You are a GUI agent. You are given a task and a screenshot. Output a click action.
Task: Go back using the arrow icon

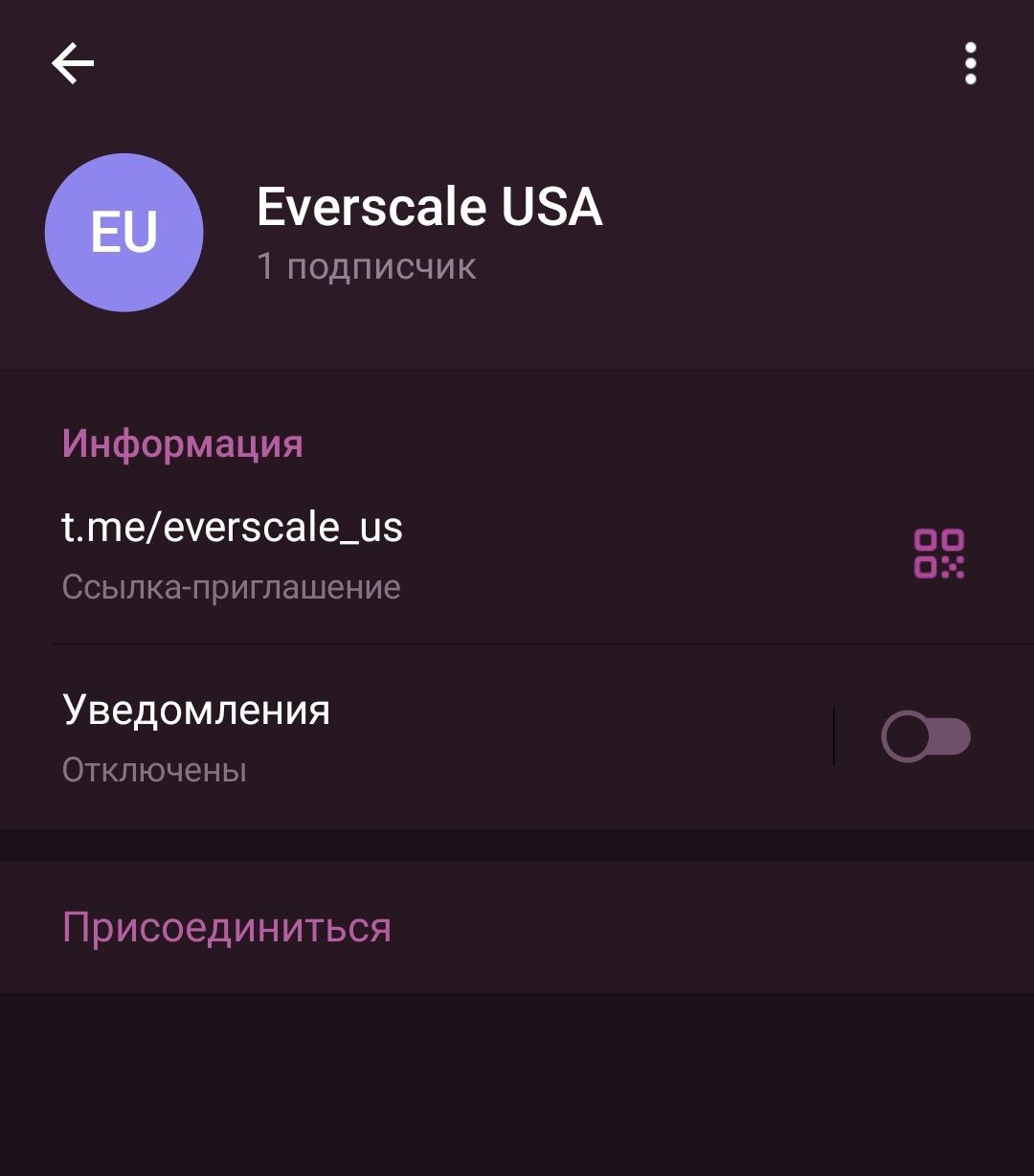pos(73,64)
